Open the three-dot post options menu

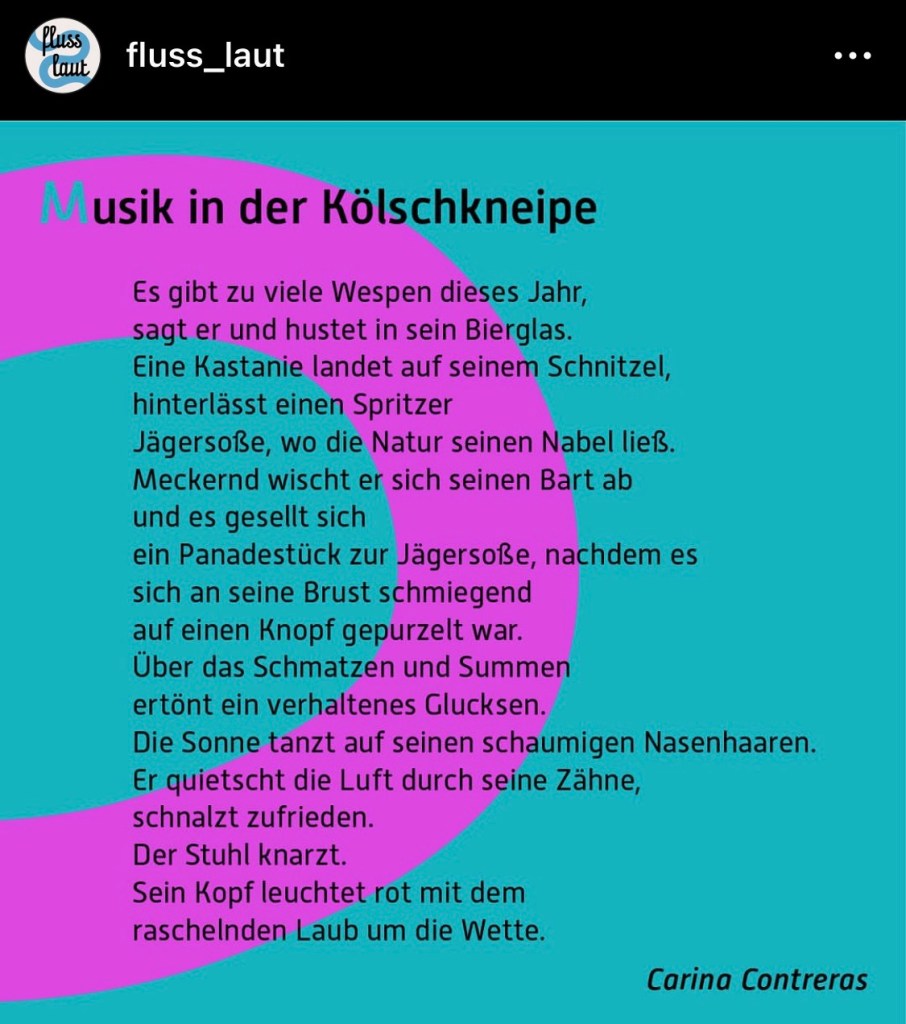(852, 57)
